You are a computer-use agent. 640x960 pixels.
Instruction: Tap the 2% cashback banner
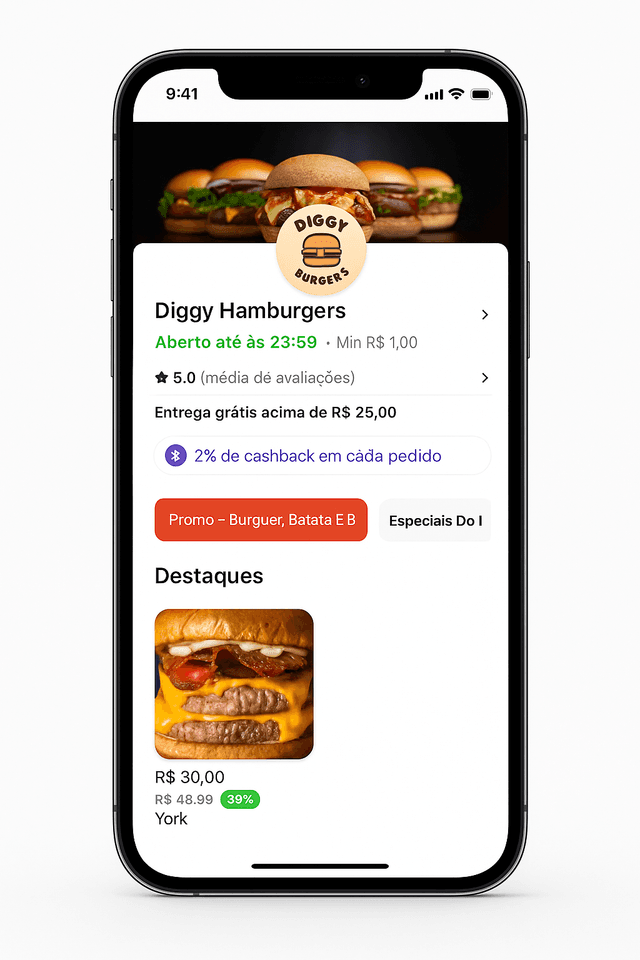[322, 456]
